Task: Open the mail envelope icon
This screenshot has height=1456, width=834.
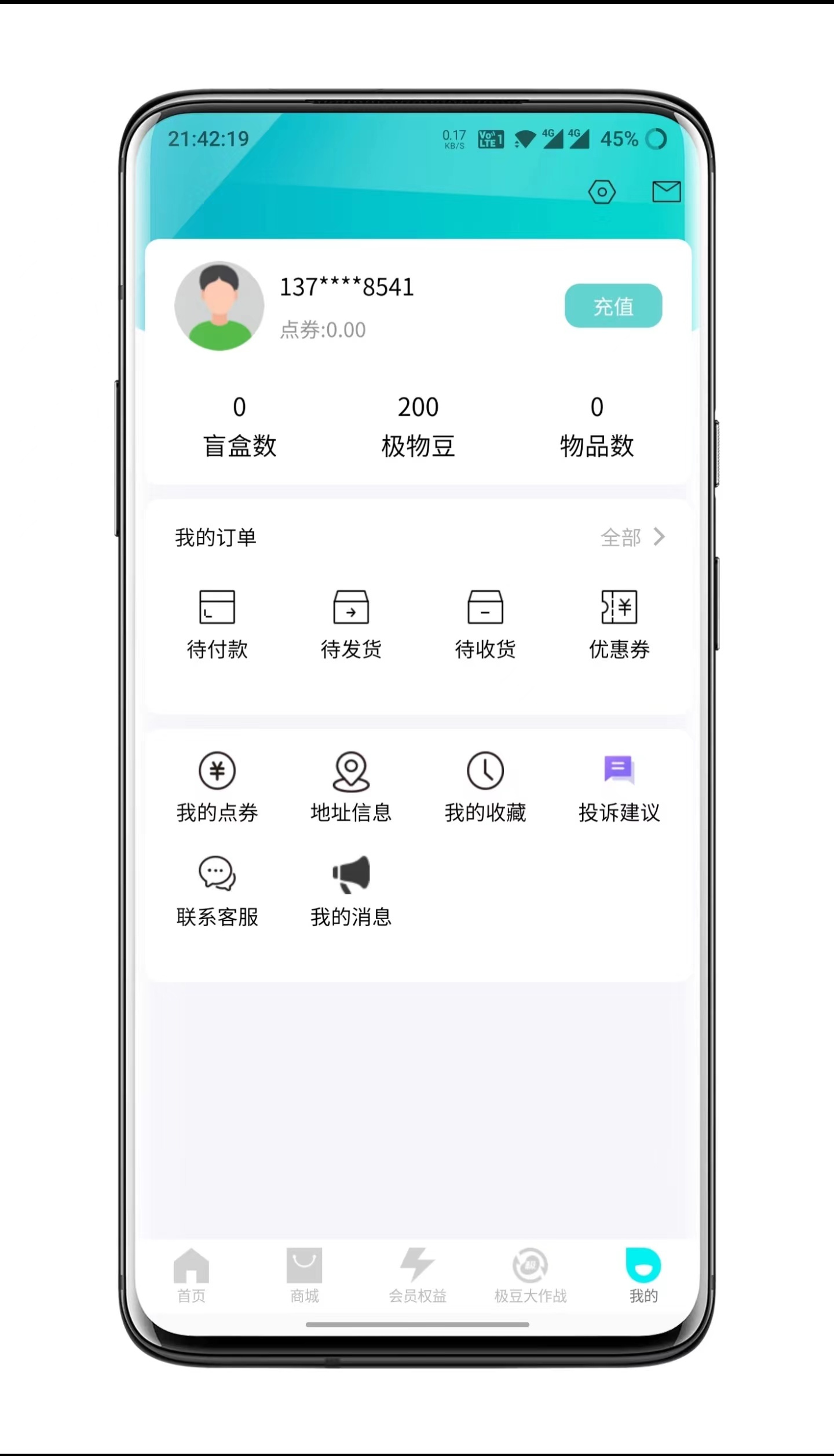Action: point(666,192)
